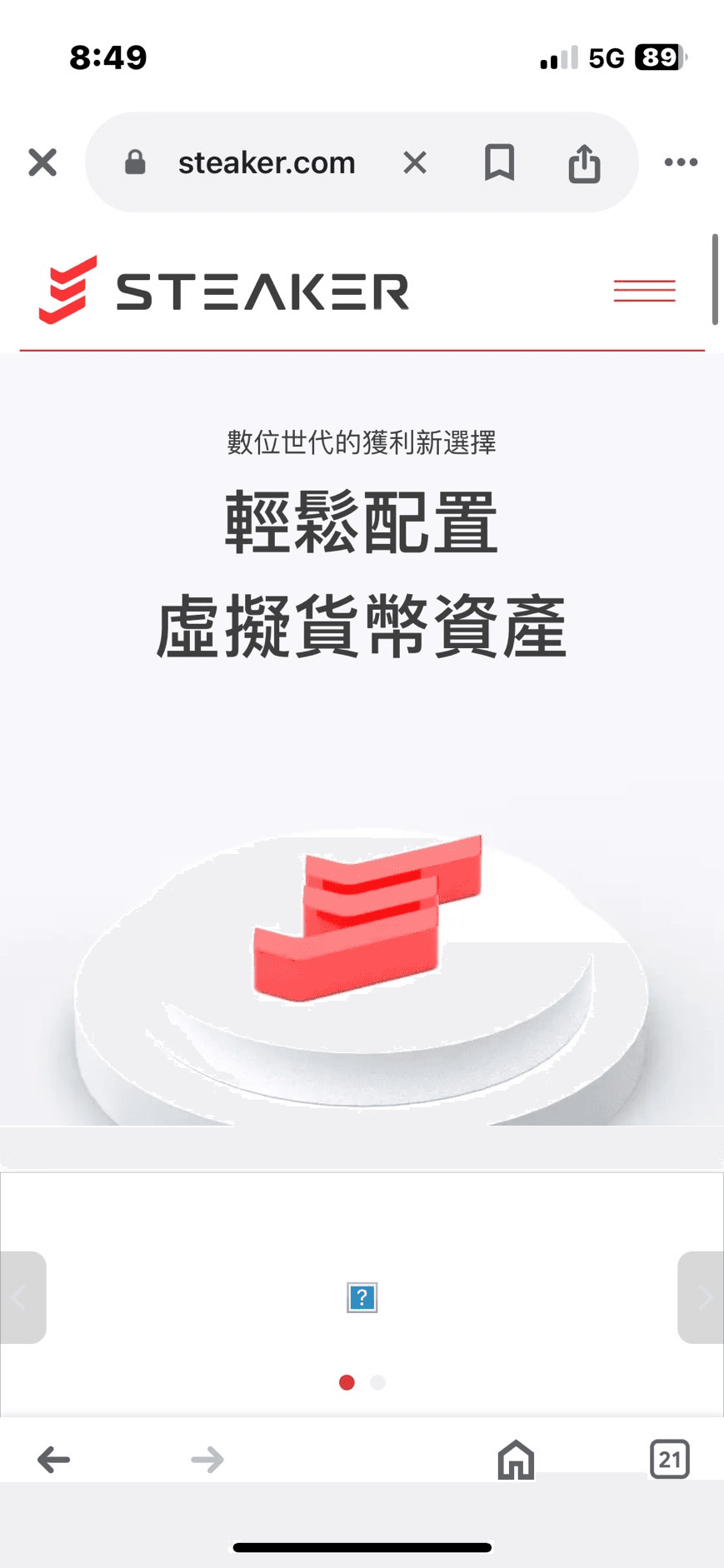Go to the browser home page
724x1568 pixels.
(x=516, y=1460)
